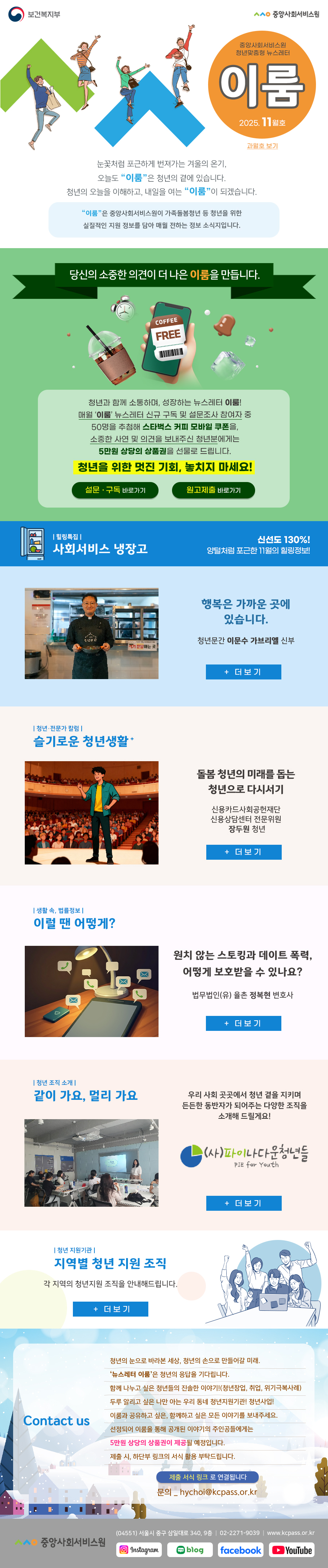
Task: Open the blog link in the footer
Action: tap(190, 1550)
